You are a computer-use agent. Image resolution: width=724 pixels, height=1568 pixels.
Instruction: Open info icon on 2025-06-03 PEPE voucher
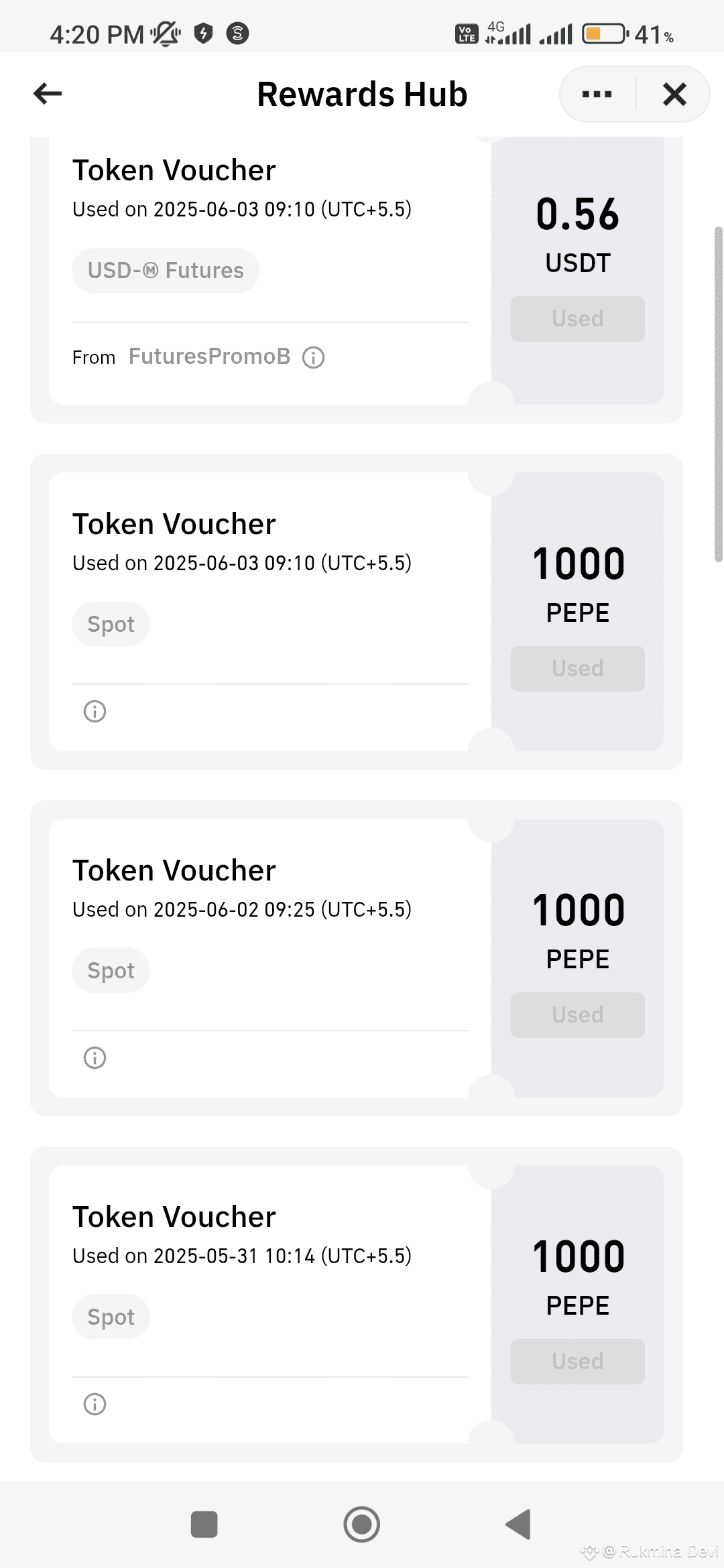tap(95, 711)
